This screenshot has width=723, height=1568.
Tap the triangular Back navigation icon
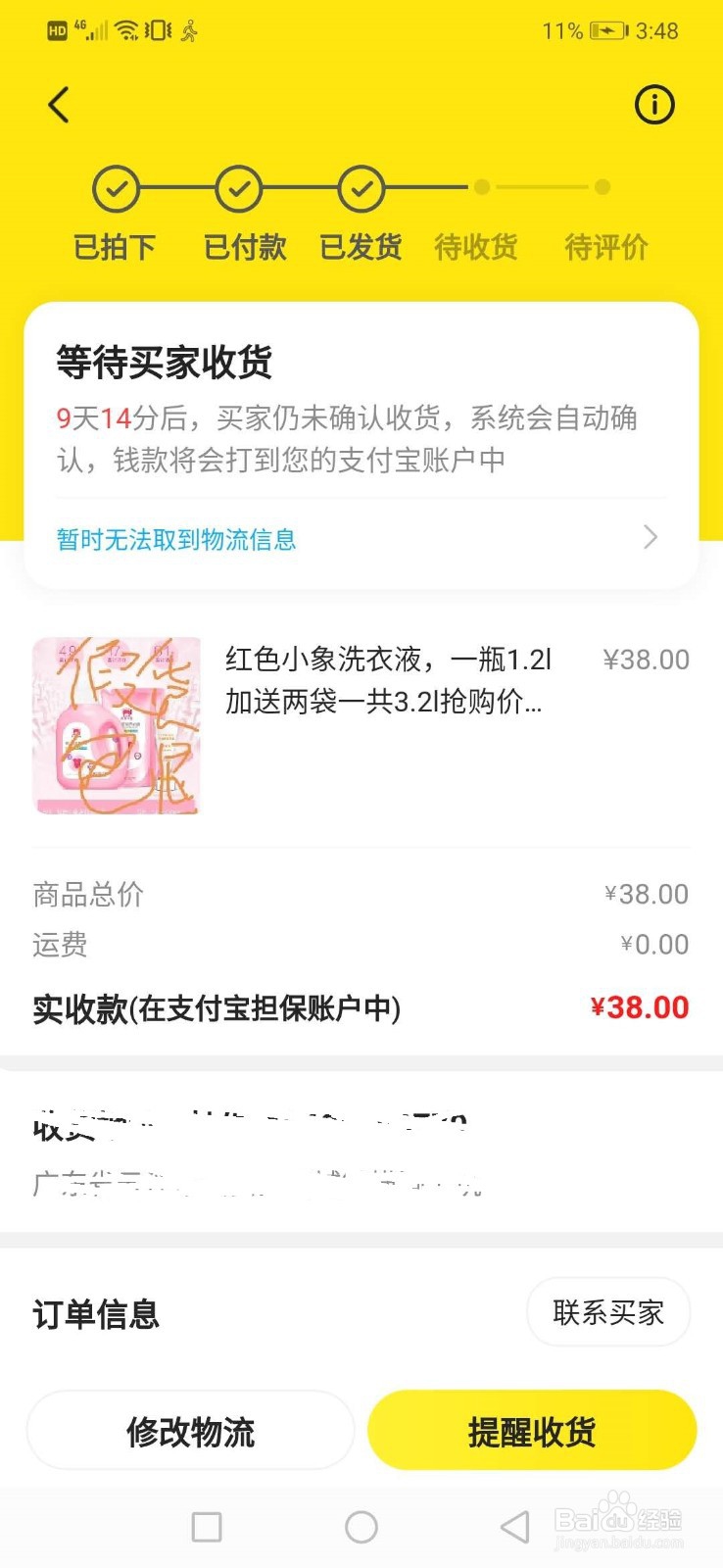coord(513,1527)
